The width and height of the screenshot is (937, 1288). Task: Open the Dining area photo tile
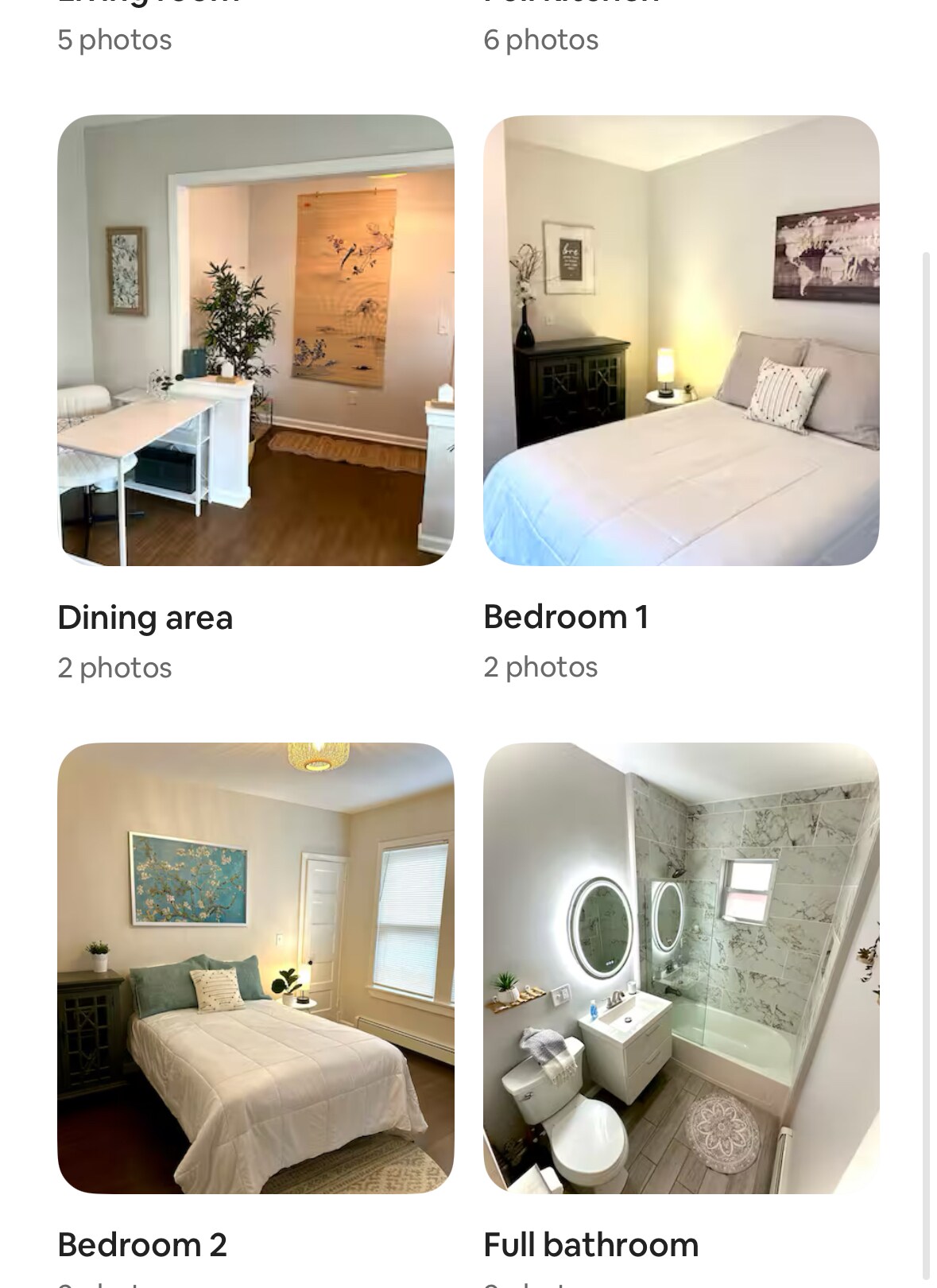pos(255,340)
